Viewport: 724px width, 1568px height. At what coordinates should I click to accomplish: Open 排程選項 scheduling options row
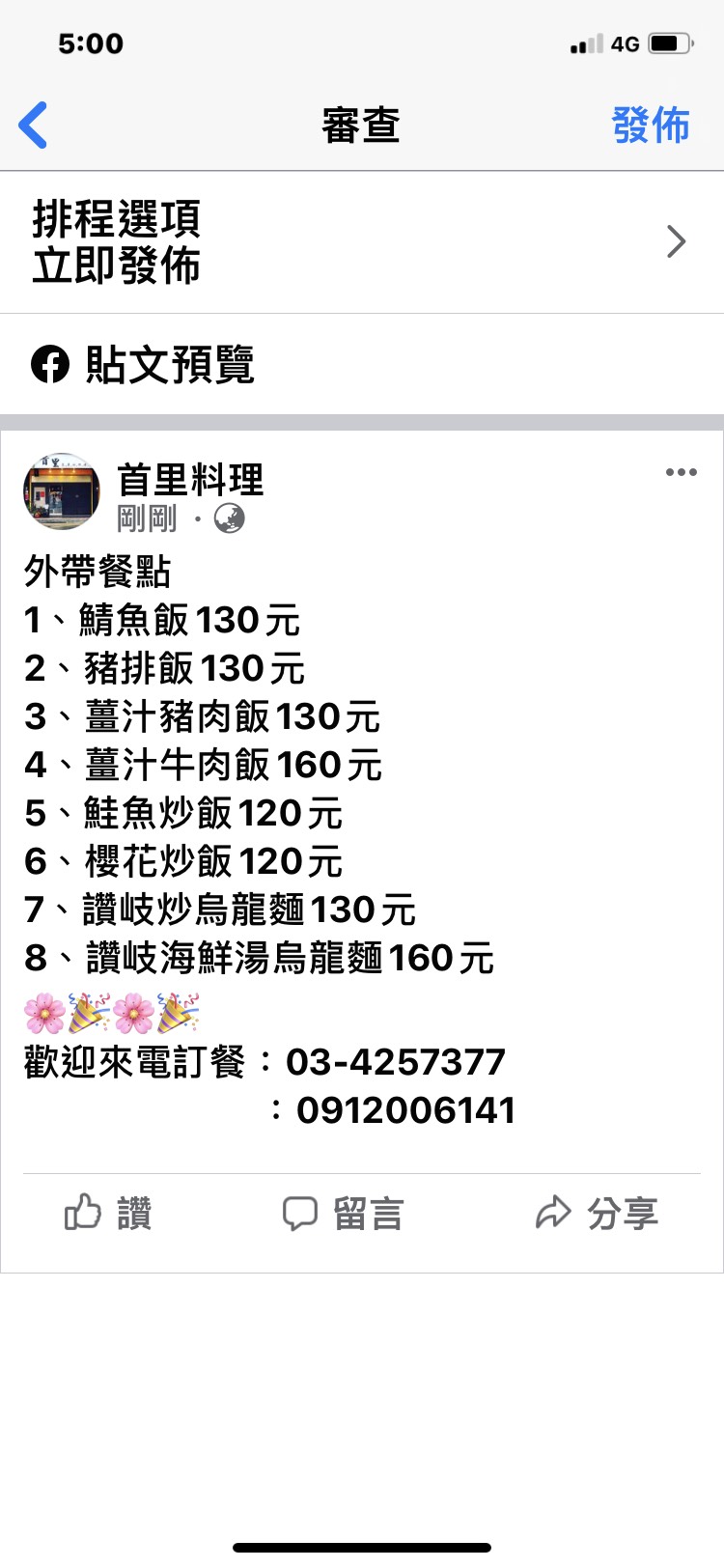(x=361, y=242)
